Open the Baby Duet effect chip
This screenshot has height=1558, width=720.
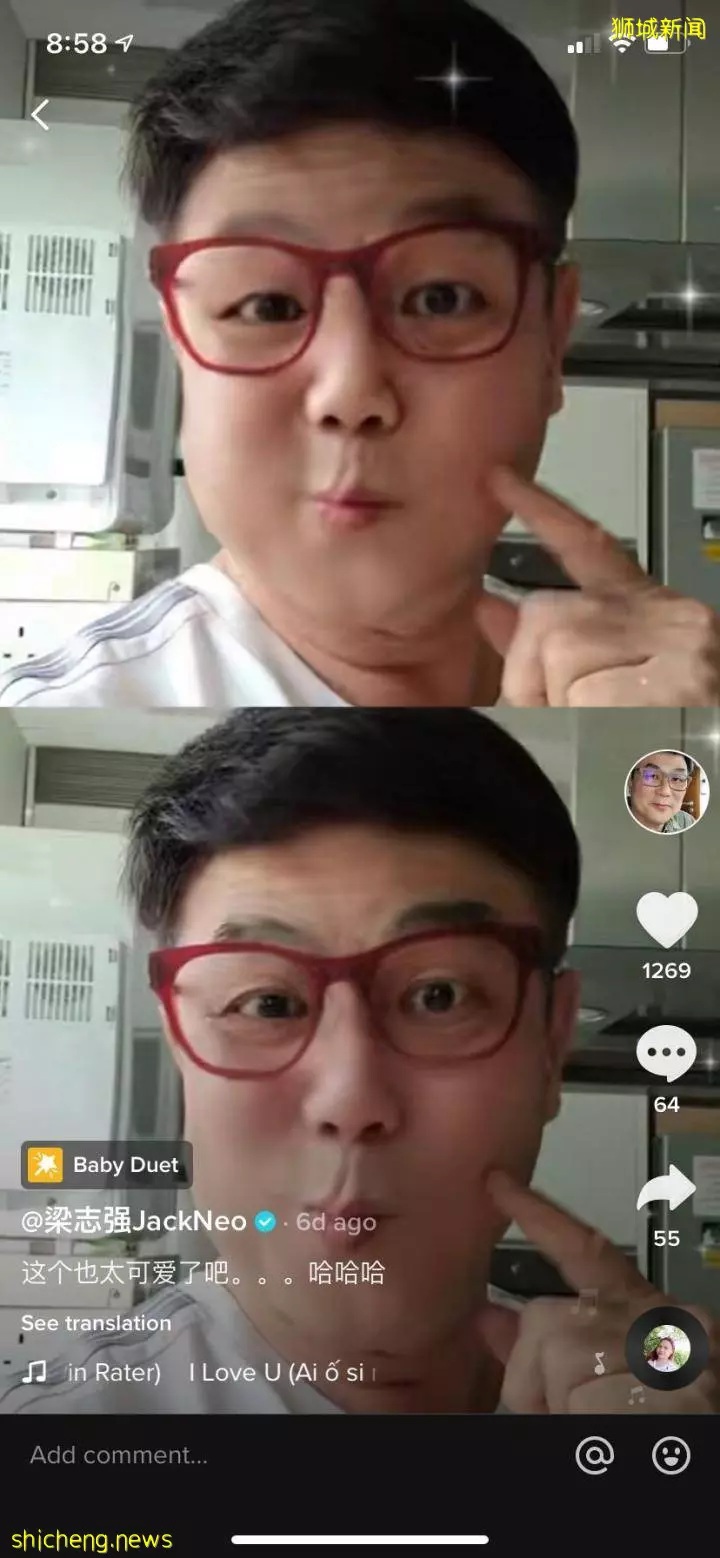pyautogui.click(x=106, y=1165)
